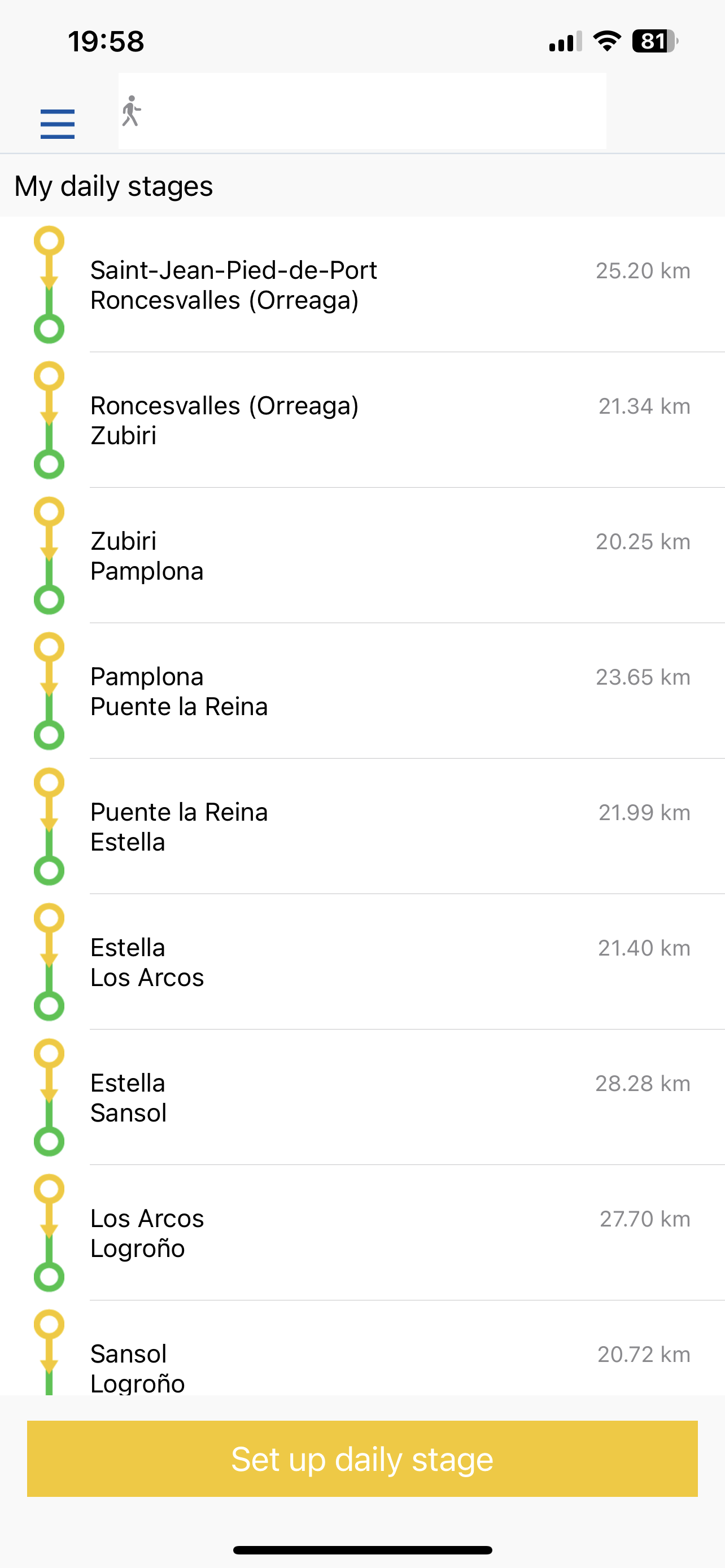The width and height of the screenshot is (725, 1568).
Task: Tap Set up daily stage button
Action: [362, 1458]
